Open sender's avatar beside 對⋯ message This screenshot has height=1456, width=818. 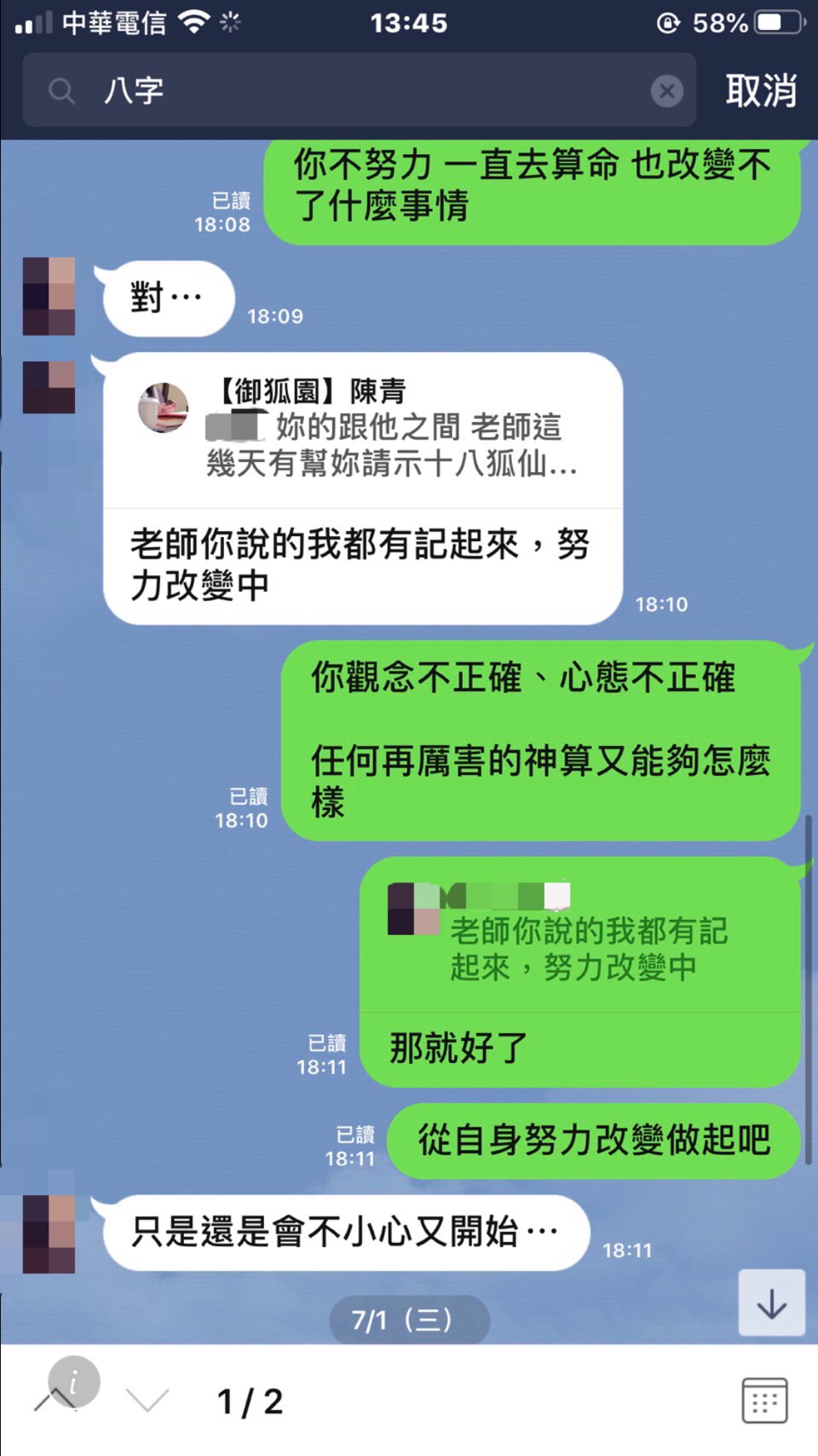(x=49, y=296)
